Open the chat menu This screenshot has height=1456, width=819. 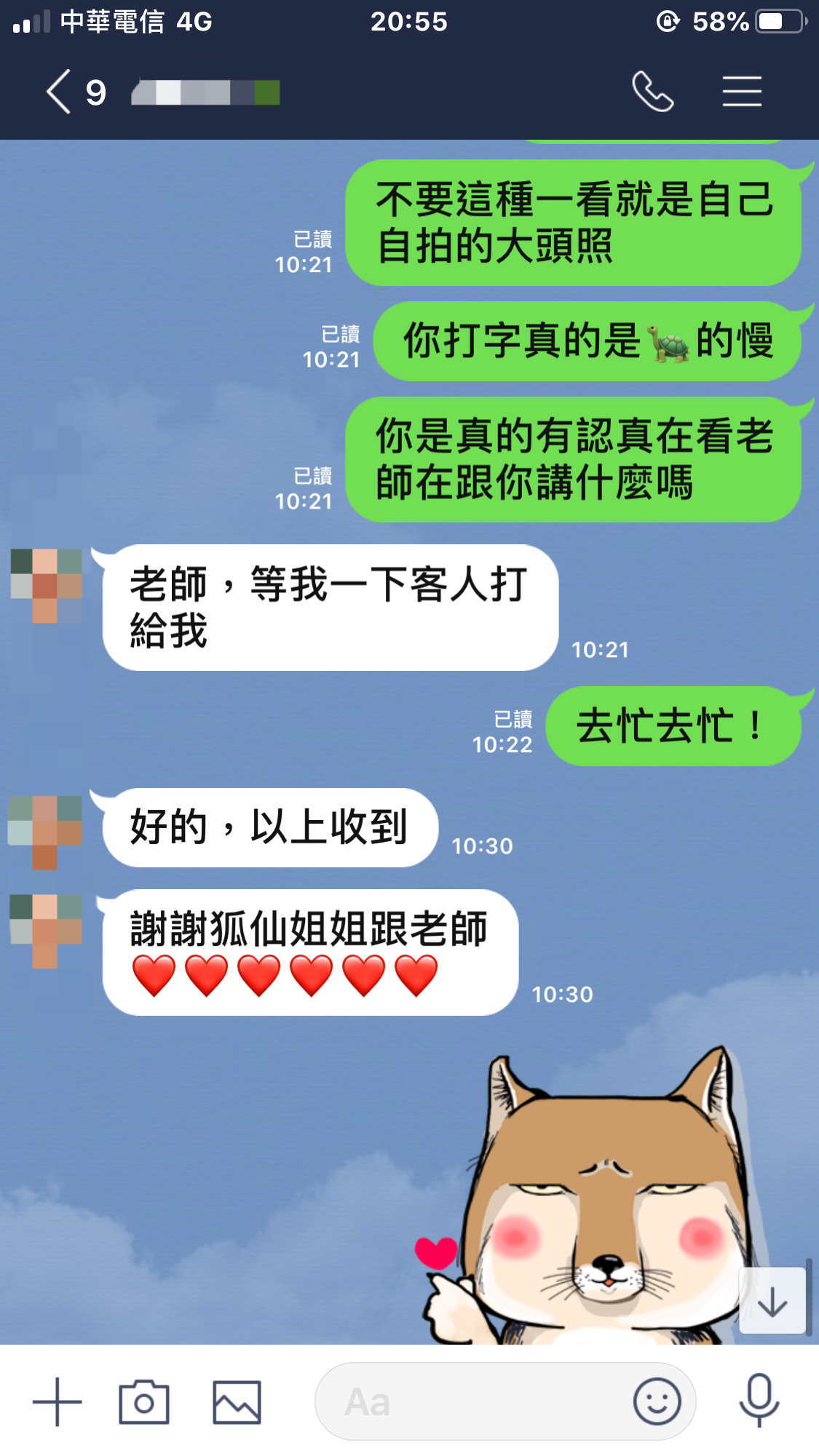[x=742, y=92]
